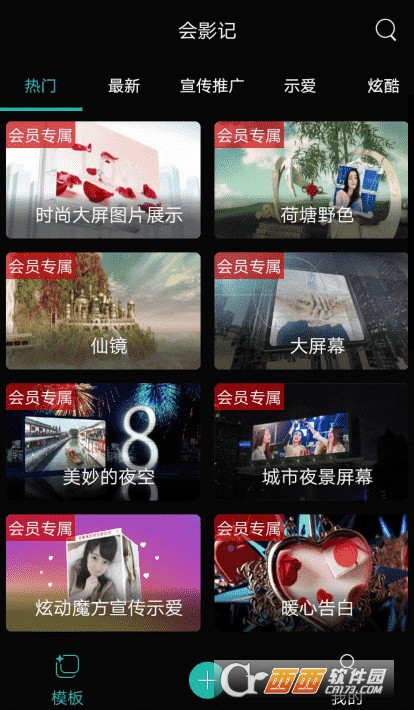Open the 暖心告白 template
This screenshot has width=414, height=710.
311,573
